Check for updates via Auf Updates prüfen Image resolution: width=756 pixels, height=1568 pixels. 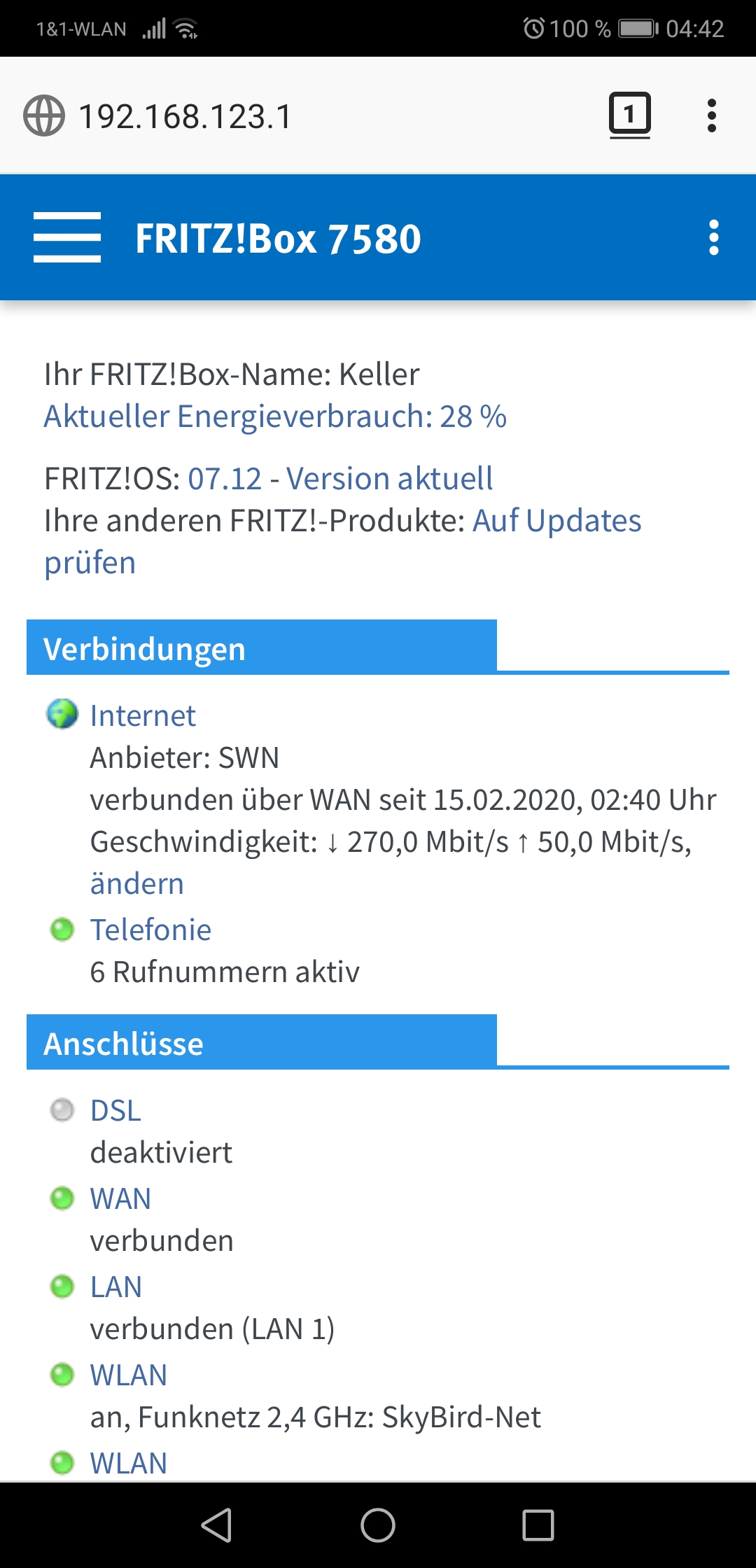click(x=343, y=541)
